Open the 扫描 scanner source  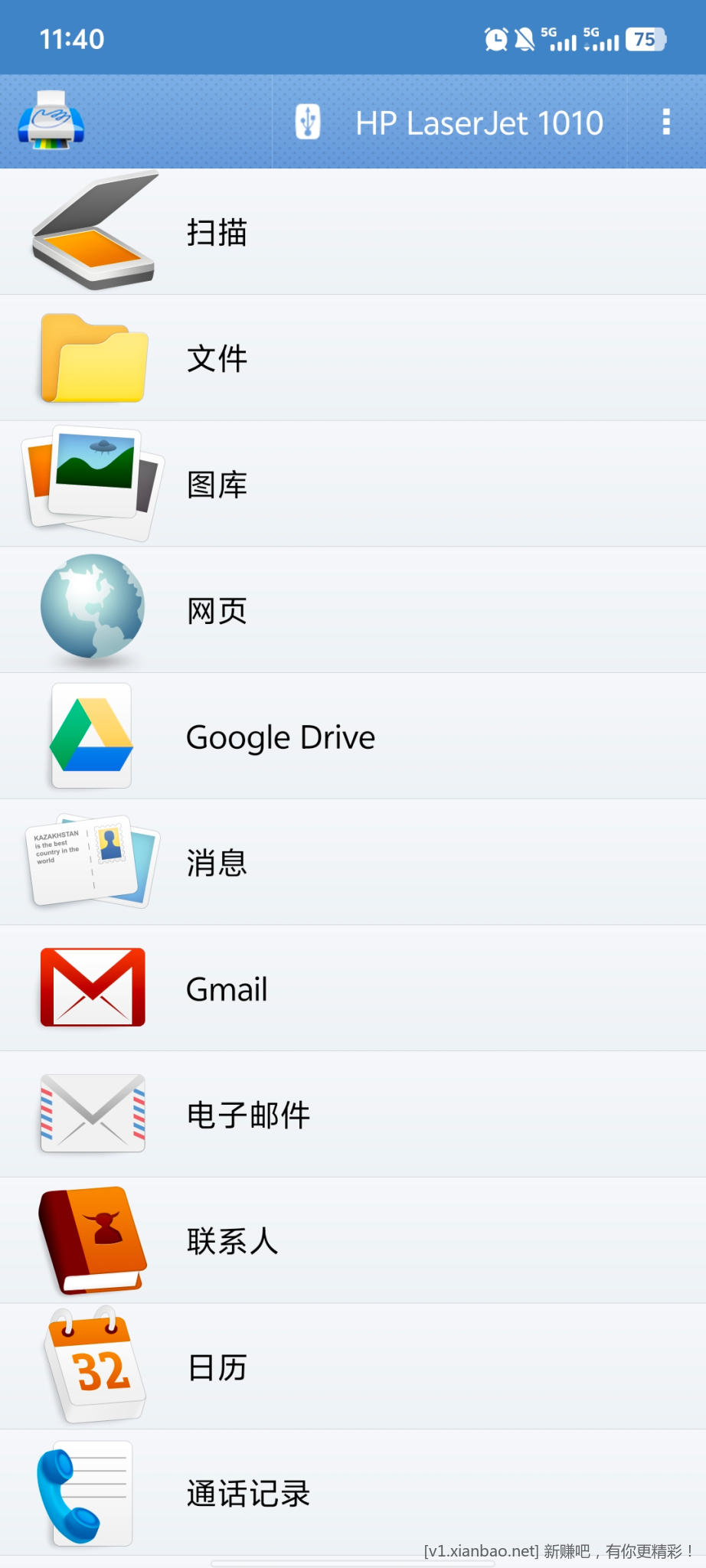[x=92, y=232]
